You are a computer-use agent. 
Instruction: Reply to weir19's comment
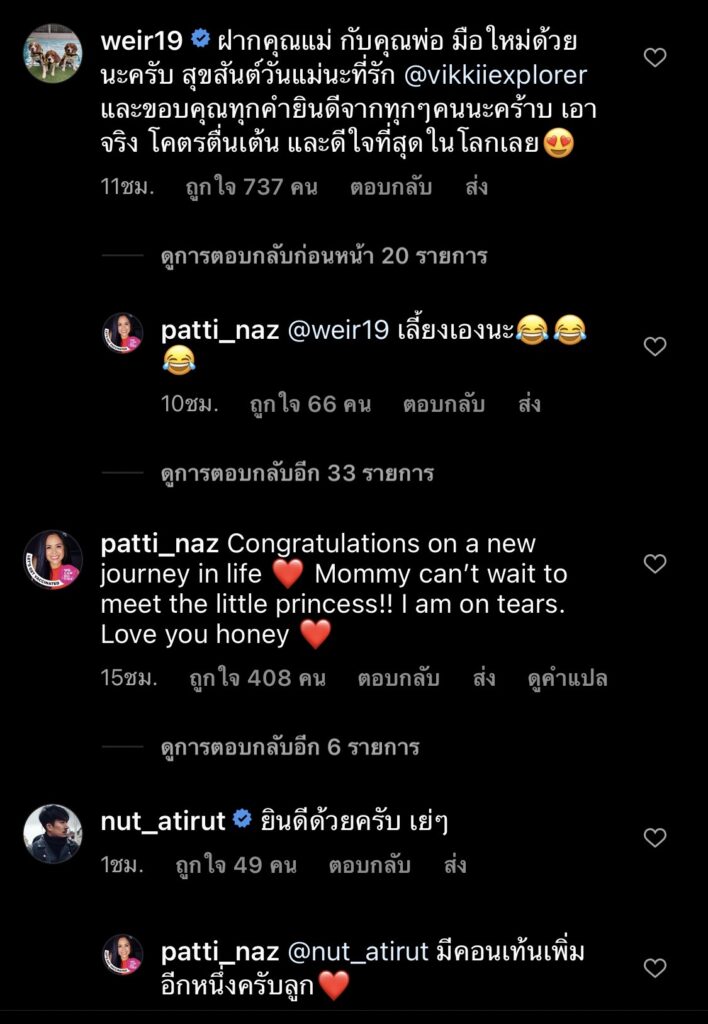pos(390,187)
